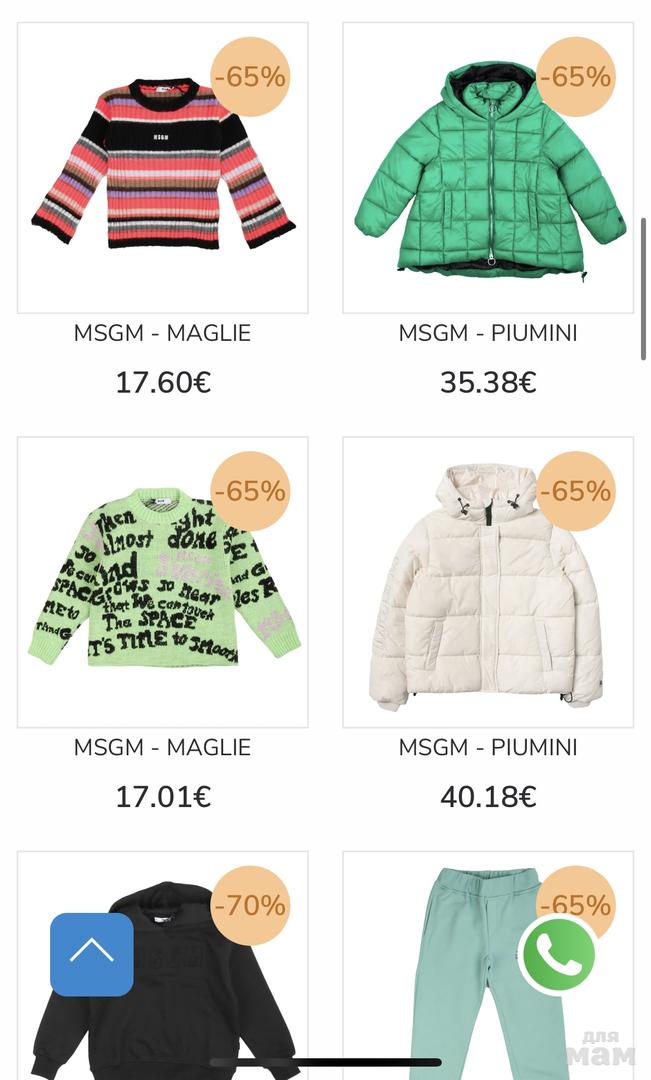Image resolution: width=651 pixels, height=1080 pixels.
Task: Contact the shop via WhatsApp button
Action: click(558, 954)
